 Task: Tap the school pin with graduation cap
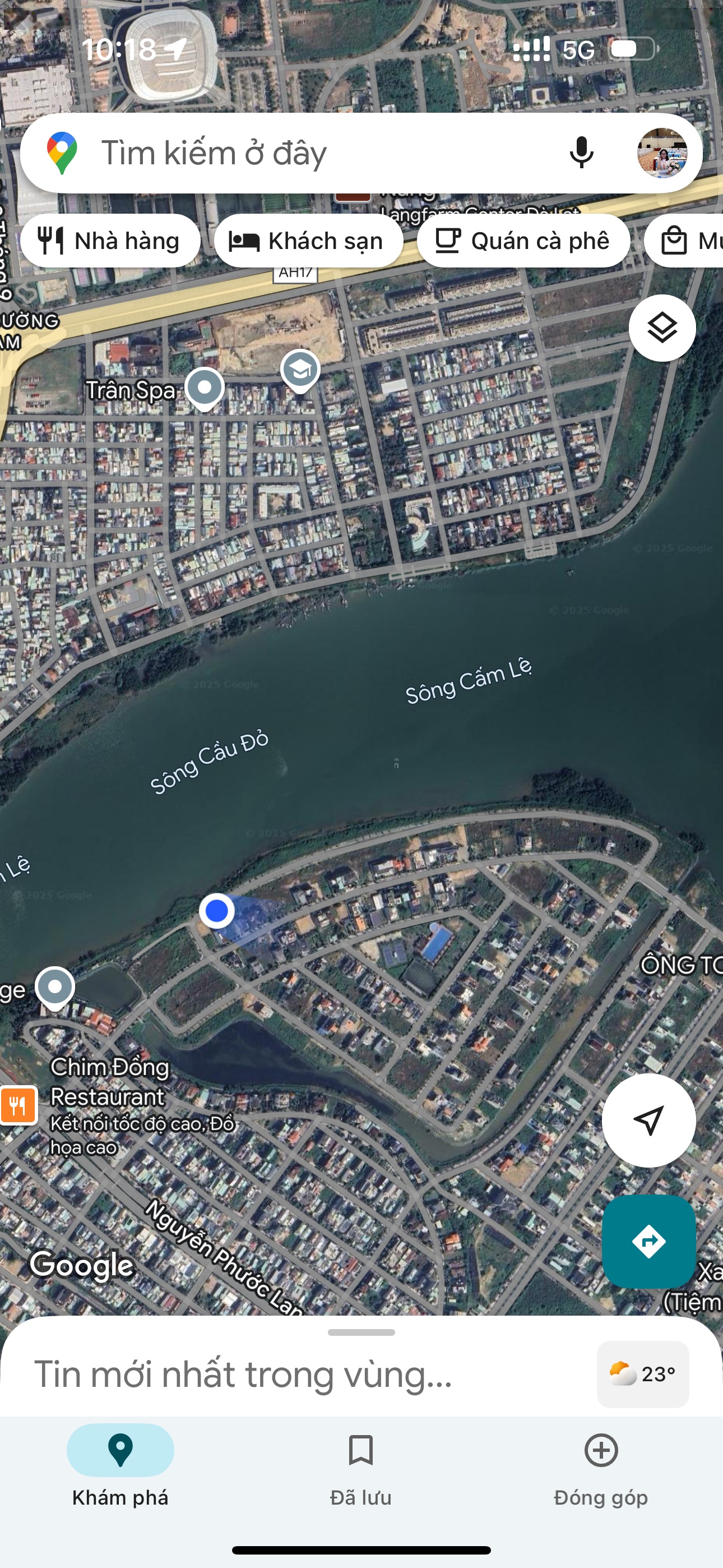(300, 370)
